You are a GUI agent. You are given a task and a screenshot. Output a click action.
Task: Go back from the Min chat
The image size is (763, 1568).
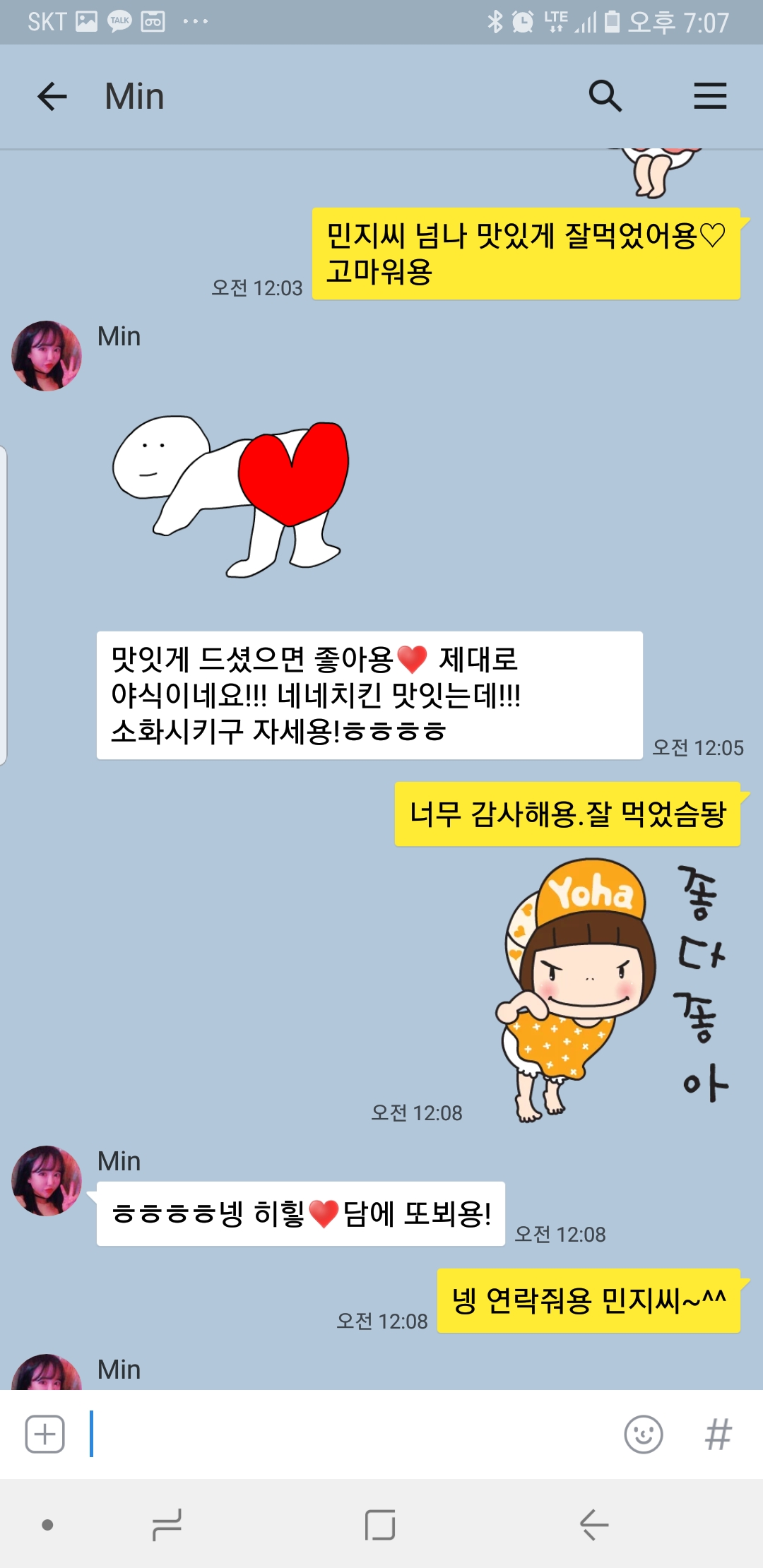pyautogui.click(x=52, y=97)
